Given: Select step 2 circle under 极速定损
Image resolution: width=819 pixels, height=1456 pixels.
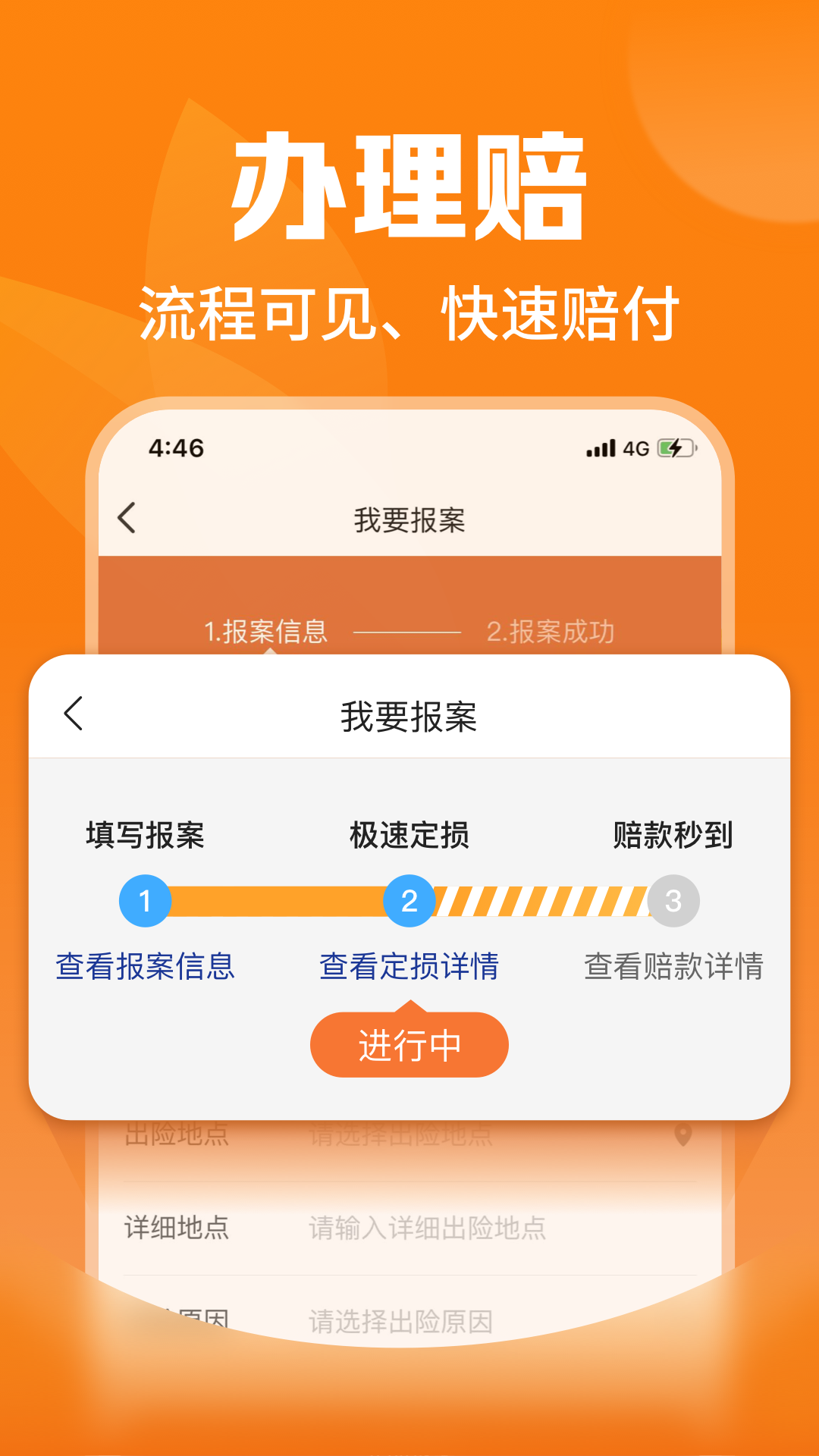Looking at the screenshot, I should (409, 902).
